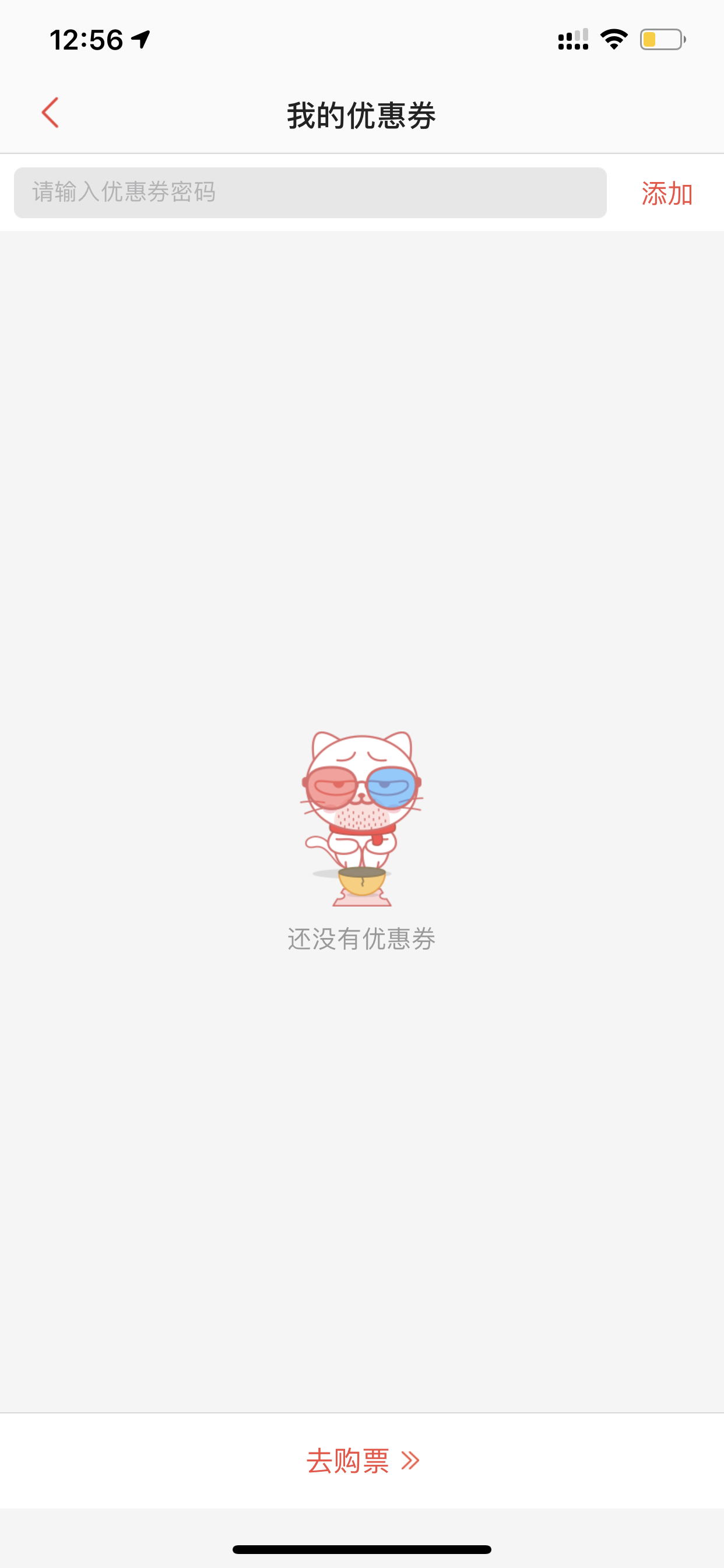Tap the coupon password input field
Screen dimensions: 724x1568
tap(310, 193)
